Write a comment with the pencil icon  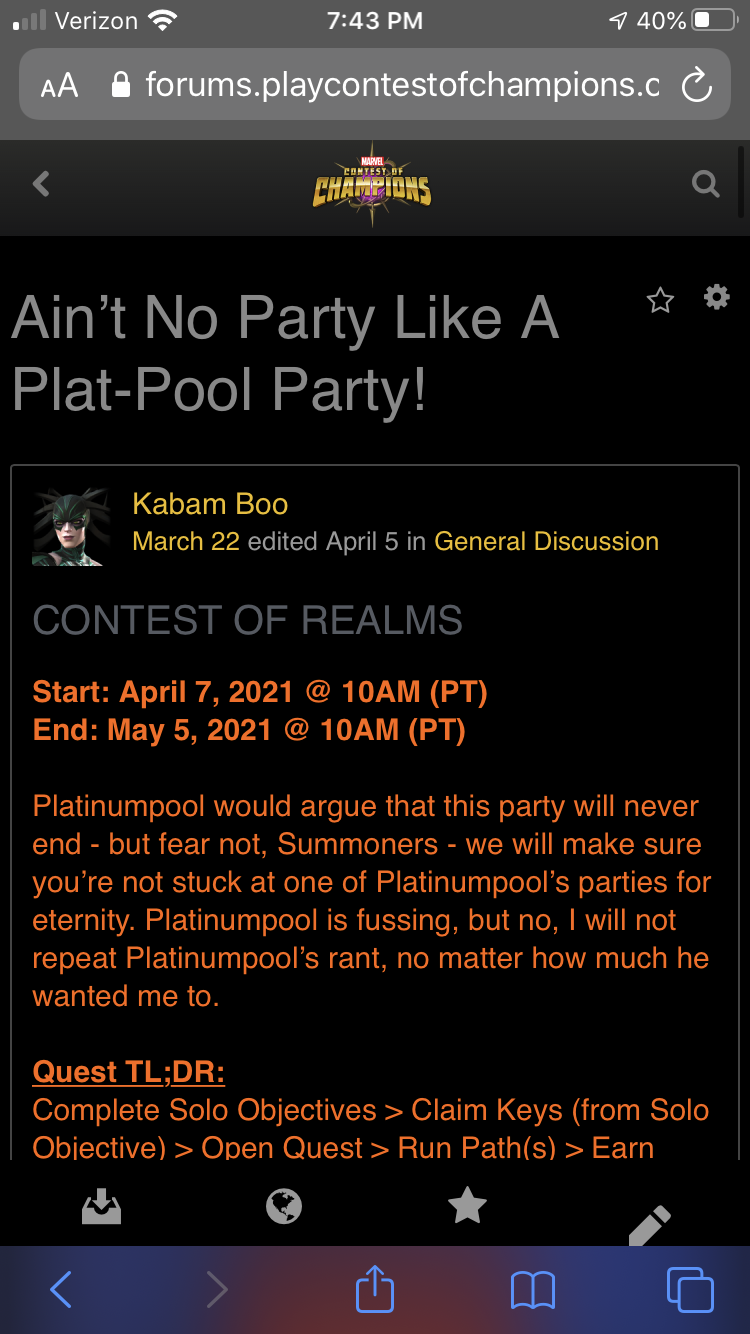pos(649,1222)
